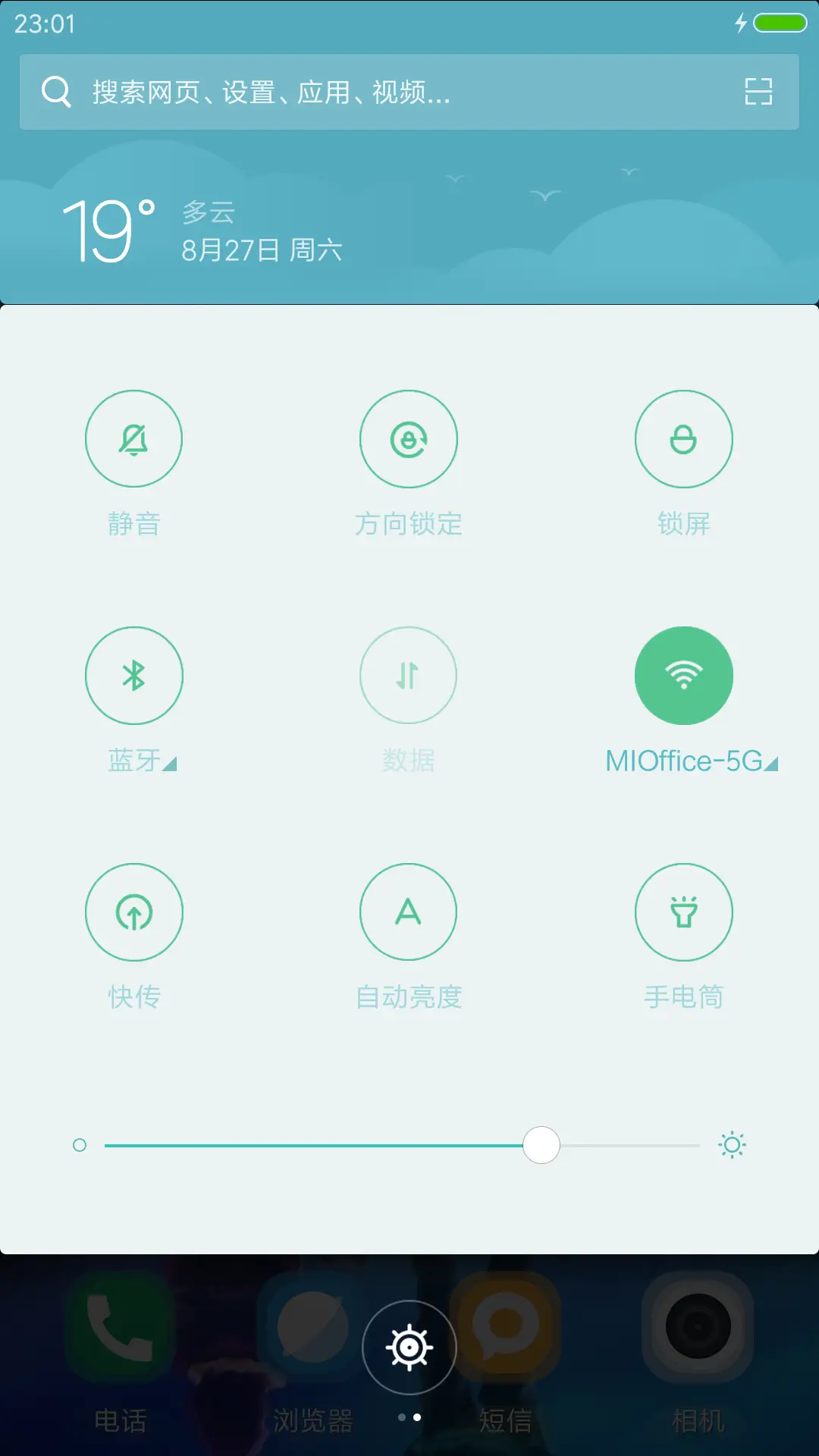Viewport: 819px width, 1456px height.
Task: Disable 自动亮度 auto brightness
Action: [409, 912]
